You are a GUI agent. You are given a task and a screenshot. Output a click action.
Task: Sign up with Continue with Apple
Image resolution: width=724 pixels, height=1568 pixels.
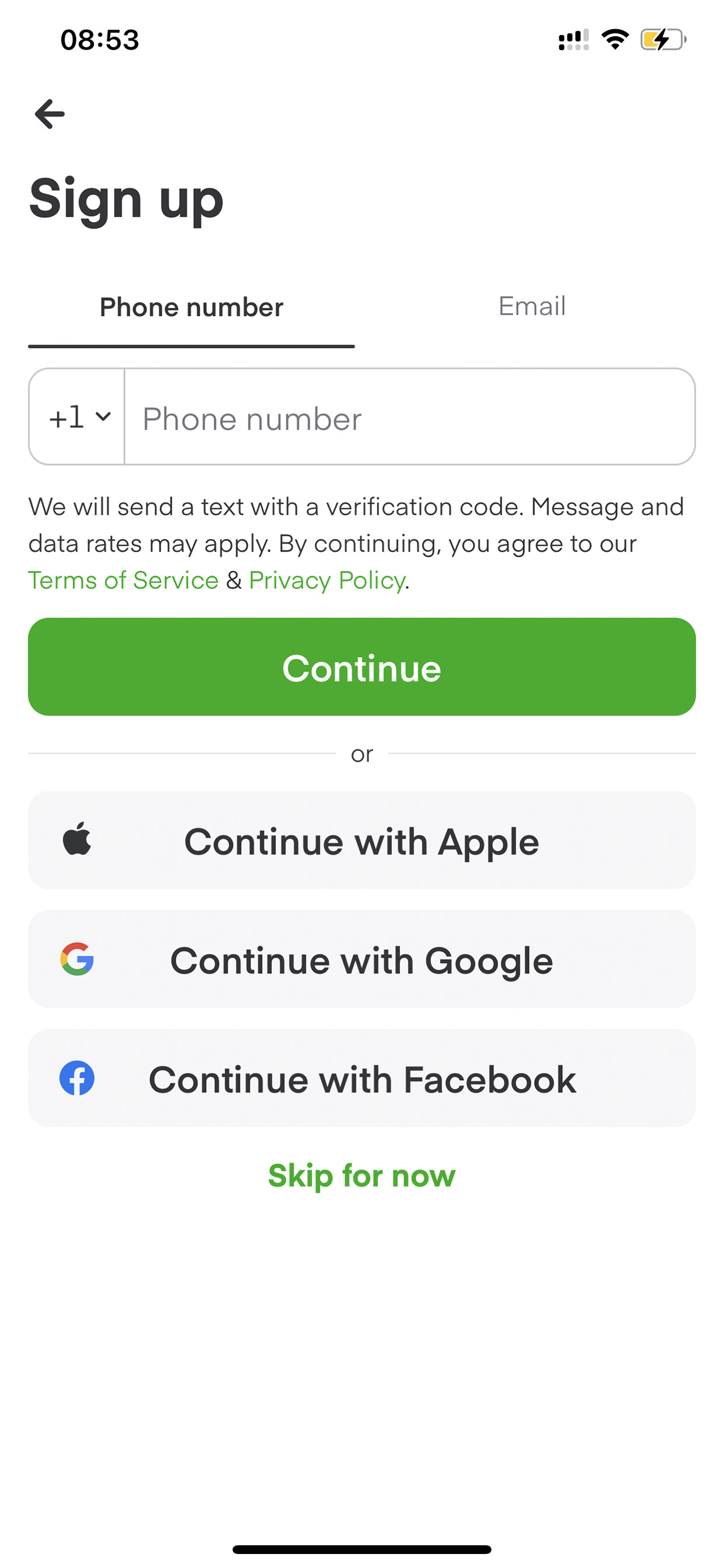362,840
